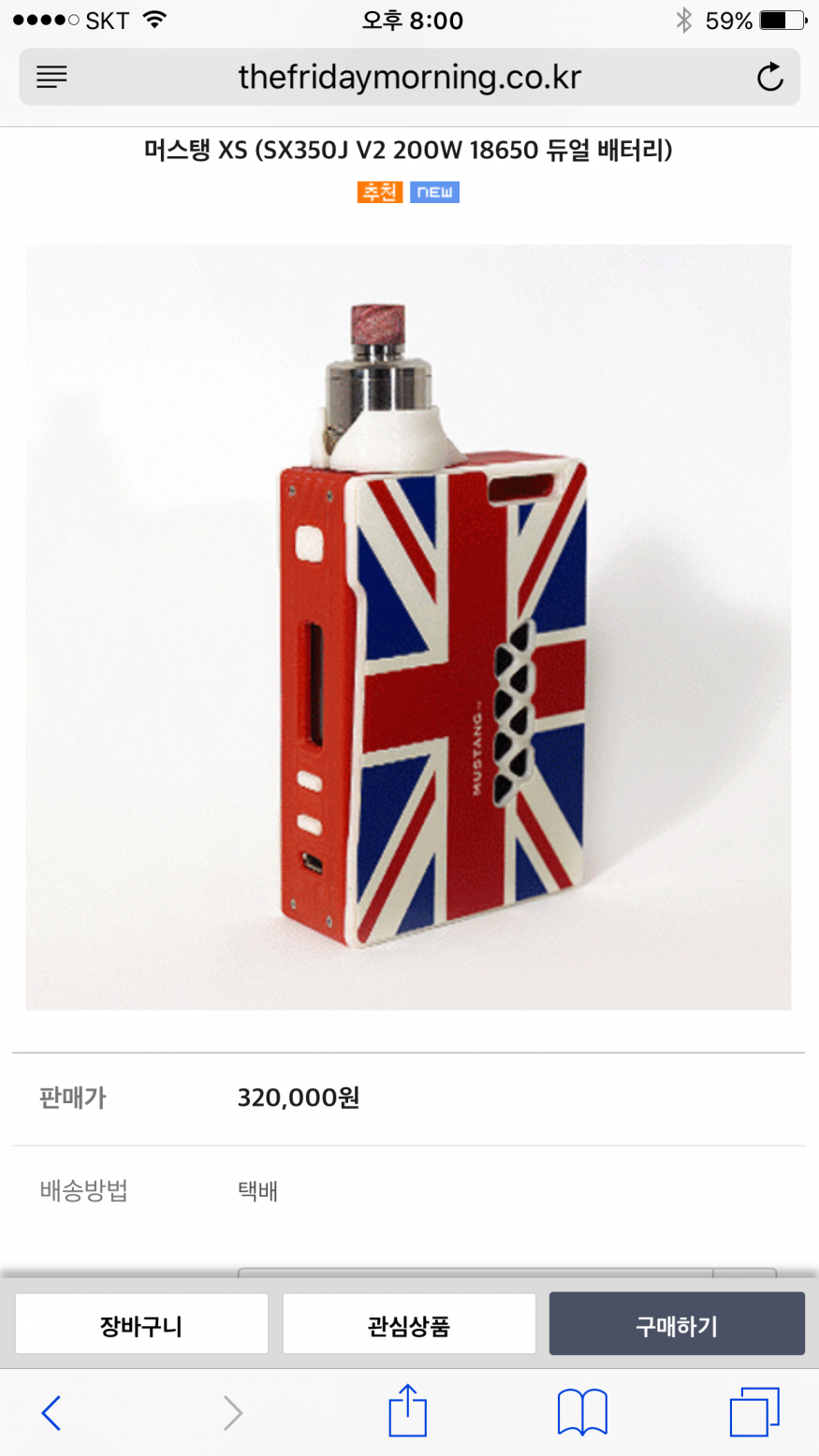
Task: Go back to previous page
Action: click(x=51, y=1412)
